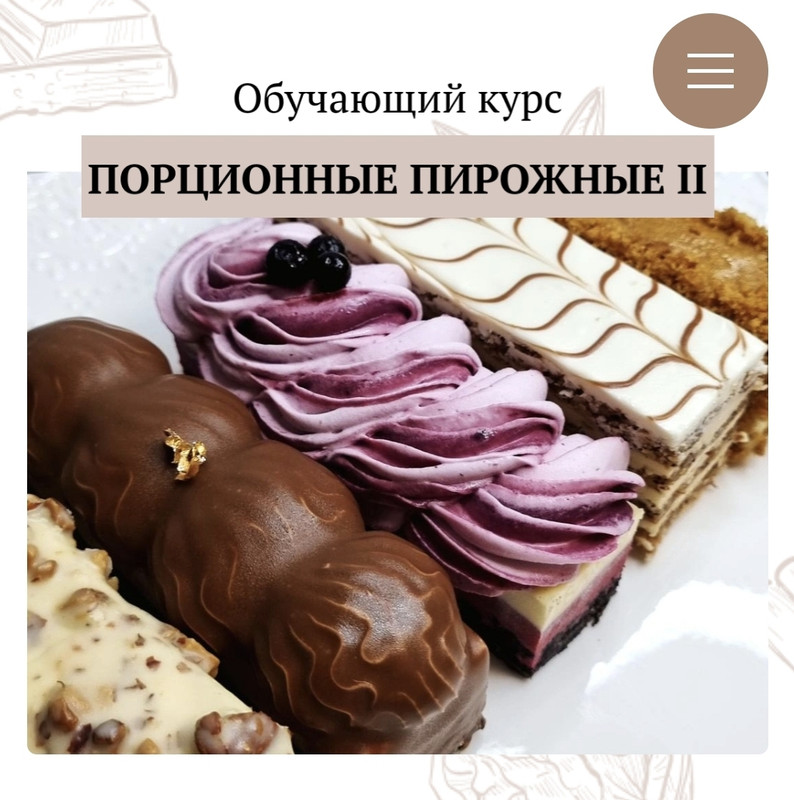The width and height of the screenshot is (794, 800).
Task: Click the three-line menu icon in the circle
Action: pos(710,69)
